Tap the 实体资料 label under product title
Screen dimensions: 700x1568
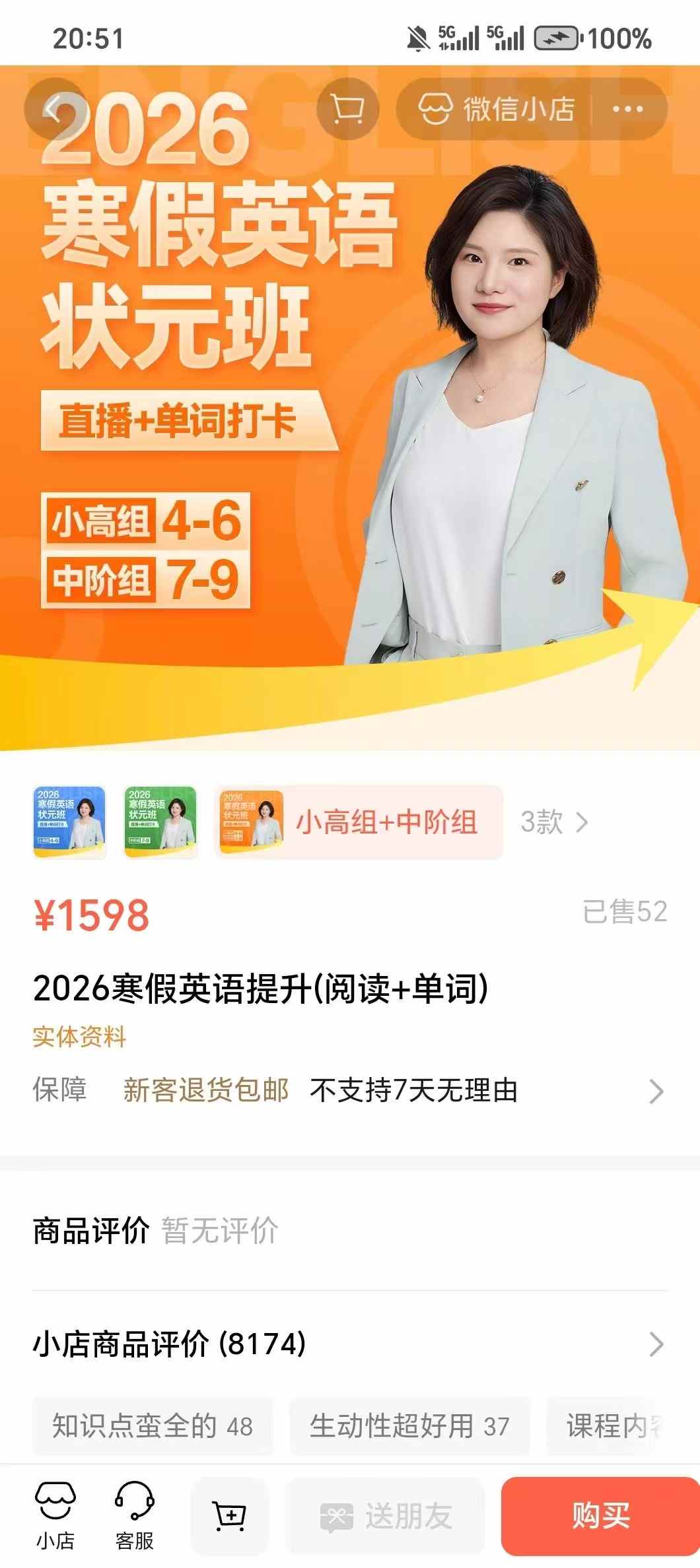pyautogui.click(x=79, y=1034)
